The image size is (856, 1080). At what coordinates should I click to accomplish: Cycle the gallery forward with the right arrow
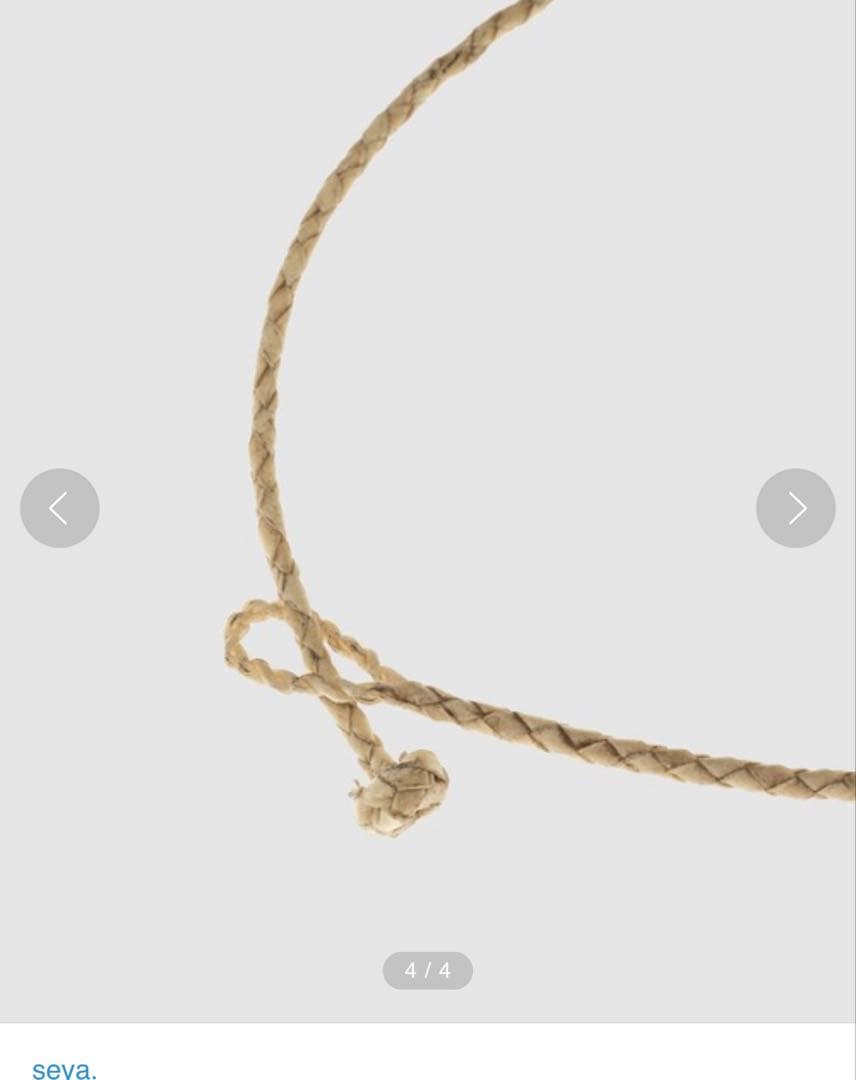pyautogui.click(x=796, y=508)
